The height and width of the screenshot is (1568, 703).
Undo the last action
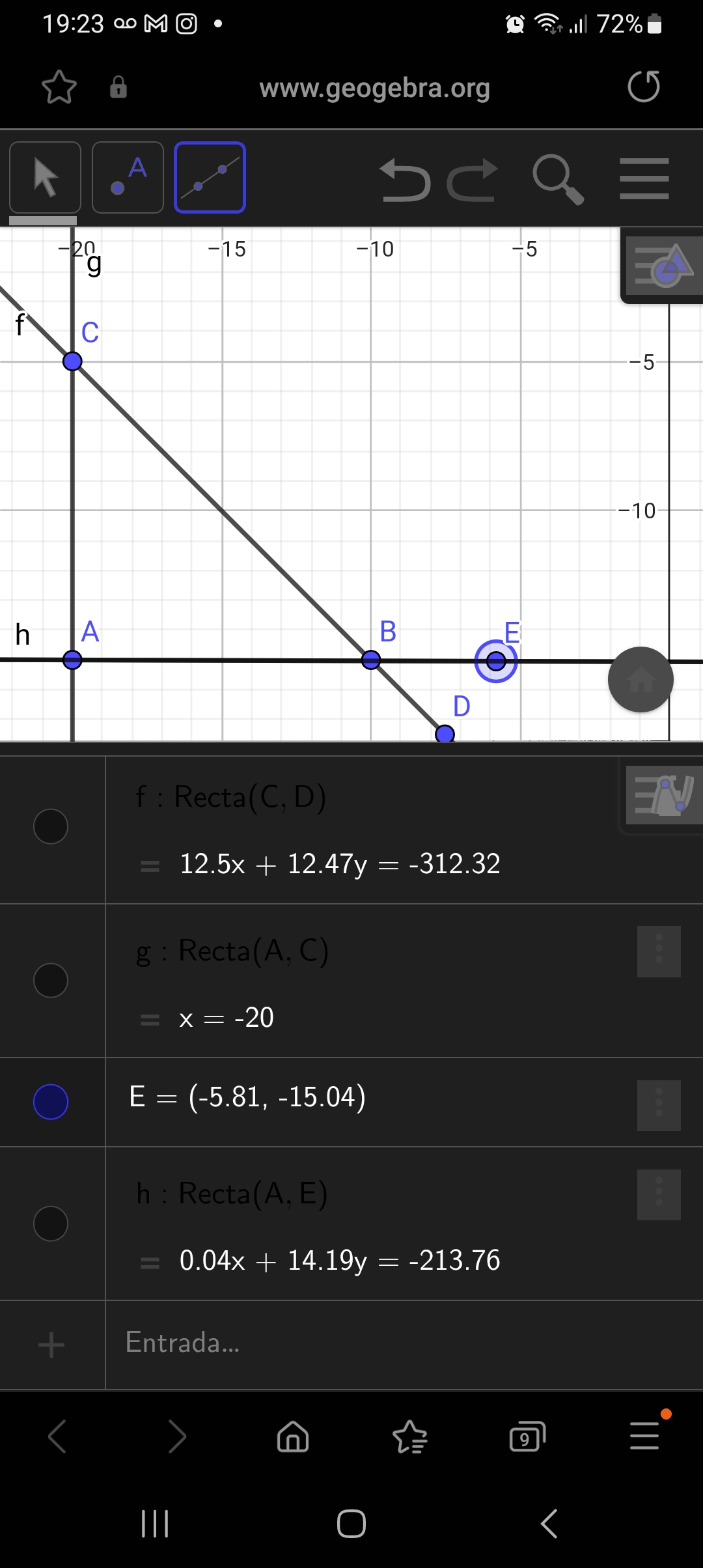point(405,180)
